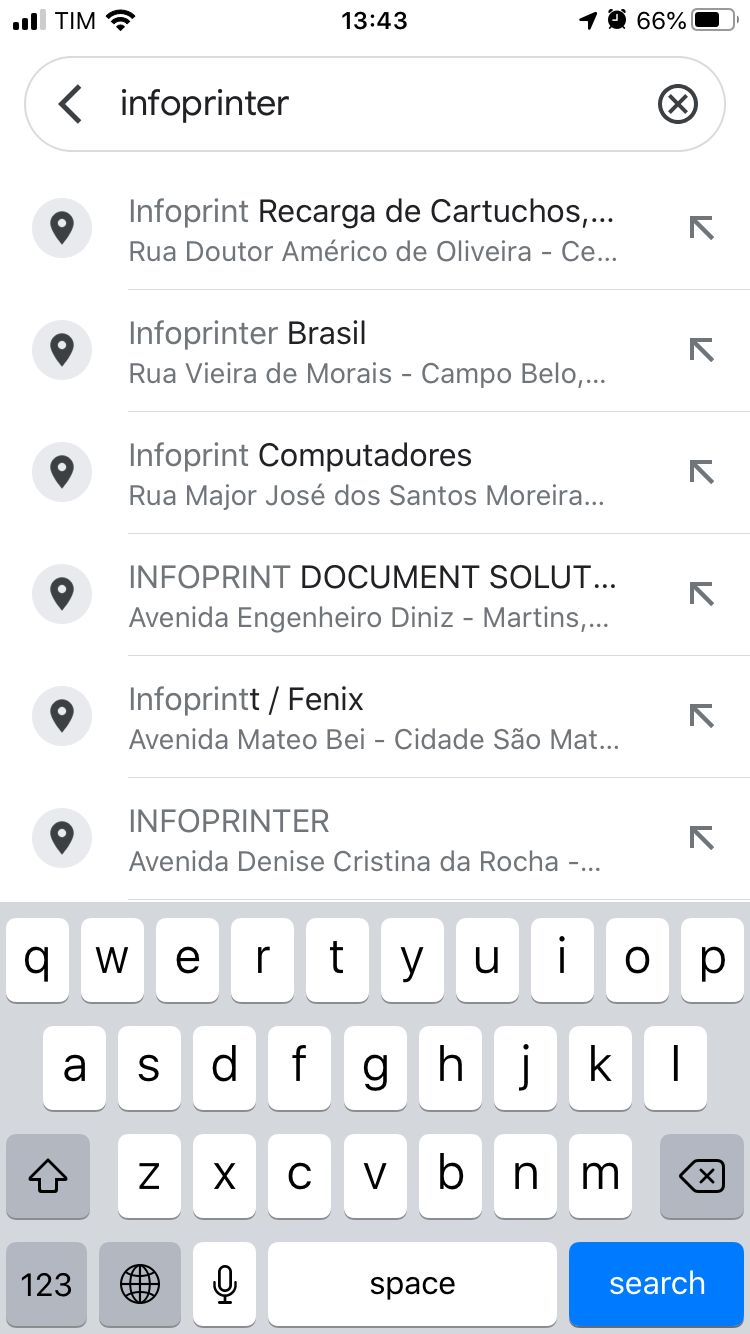Screen dimensions: 750x1334
Task: Toggle the Shift key on the keyboard
Action: tap(47, 1177)
